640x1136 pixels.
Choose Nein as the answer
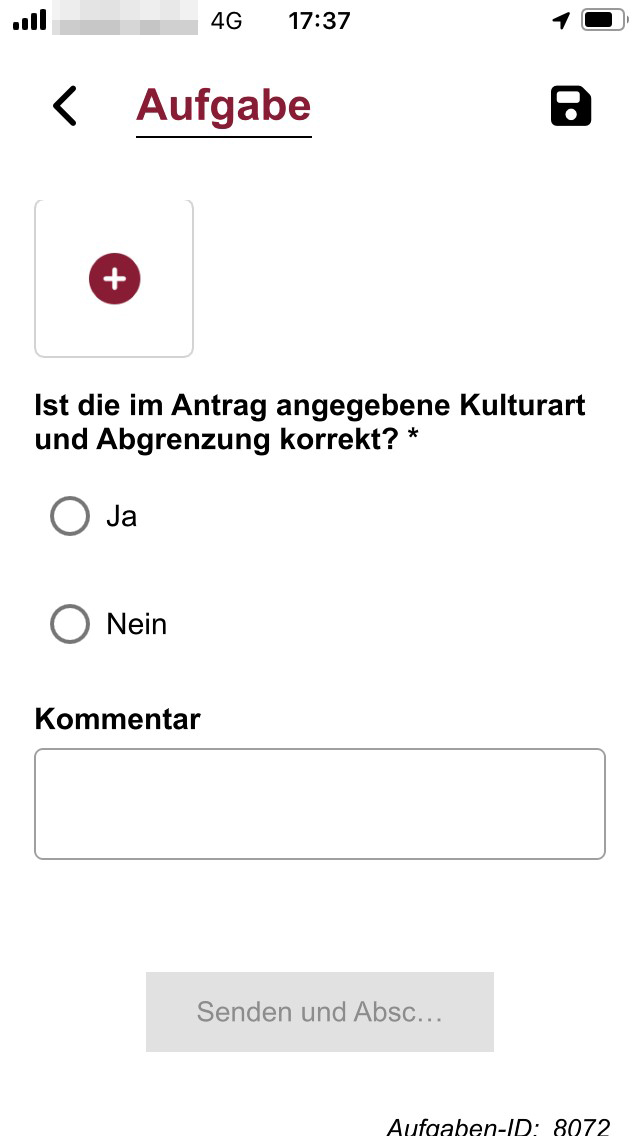(70, 624)
